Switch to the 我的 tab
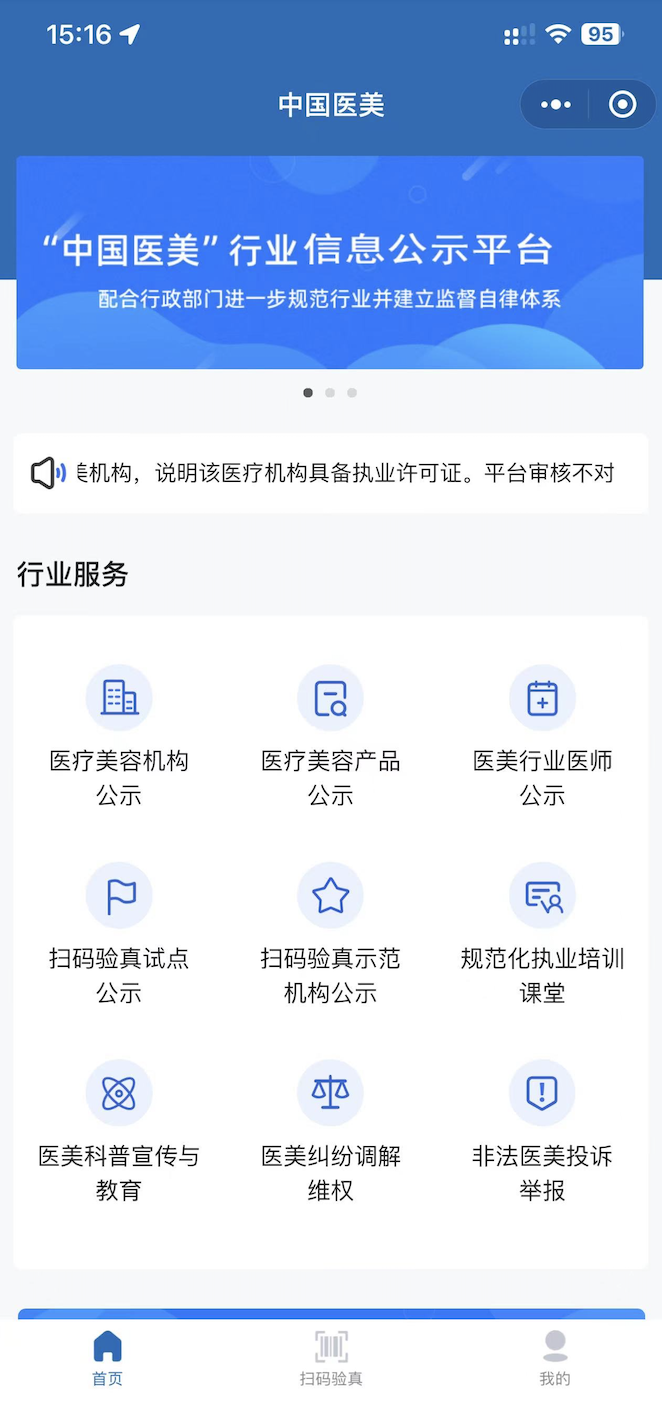This screenshot has height=1416, width=662. (x=555, y=1358)
